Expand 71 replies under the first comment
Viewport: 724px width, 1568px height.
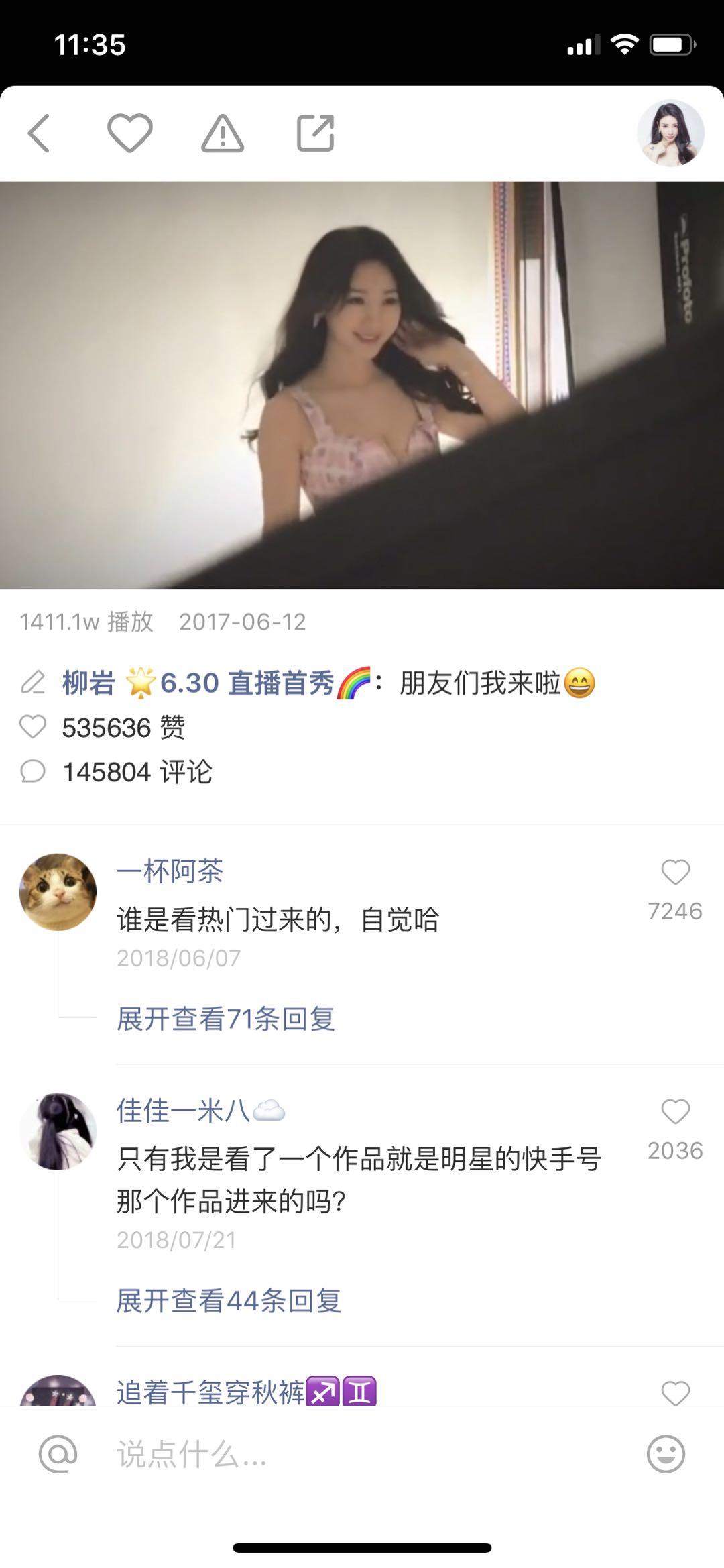(225, 1018)
